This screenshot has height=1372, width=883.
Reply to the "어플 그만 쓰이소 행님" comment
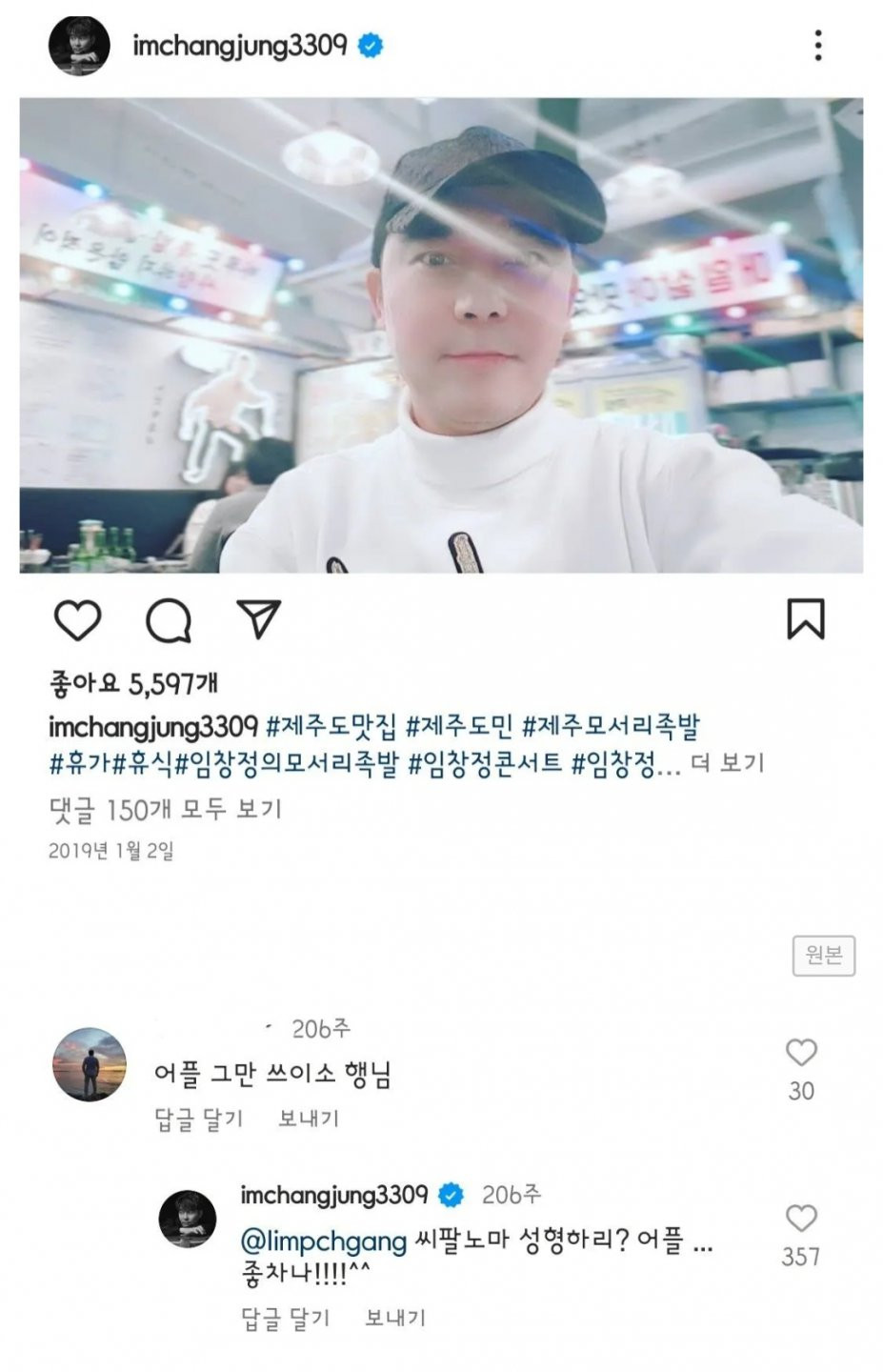[x=198, y=1119]
